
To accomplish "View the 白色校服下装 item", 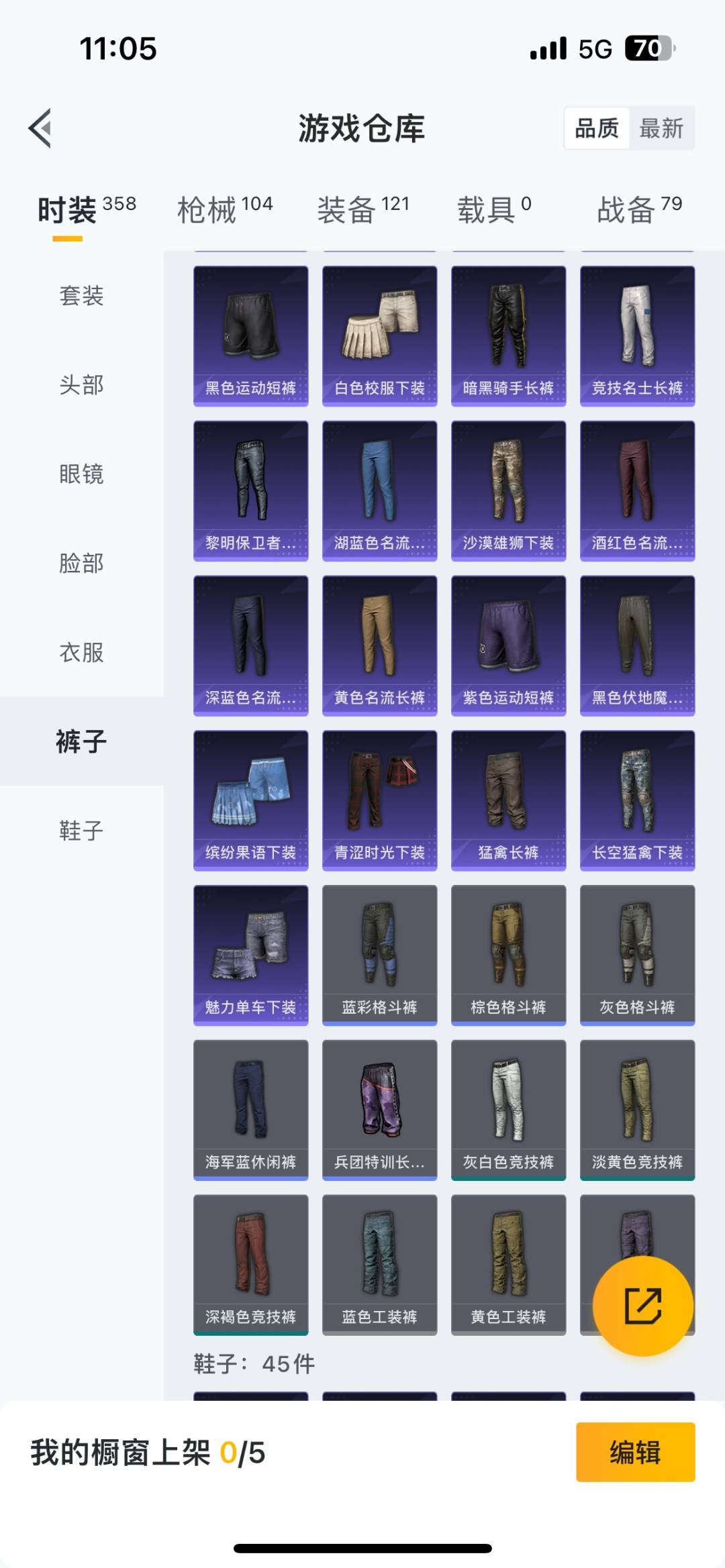I will coord(379,335).
